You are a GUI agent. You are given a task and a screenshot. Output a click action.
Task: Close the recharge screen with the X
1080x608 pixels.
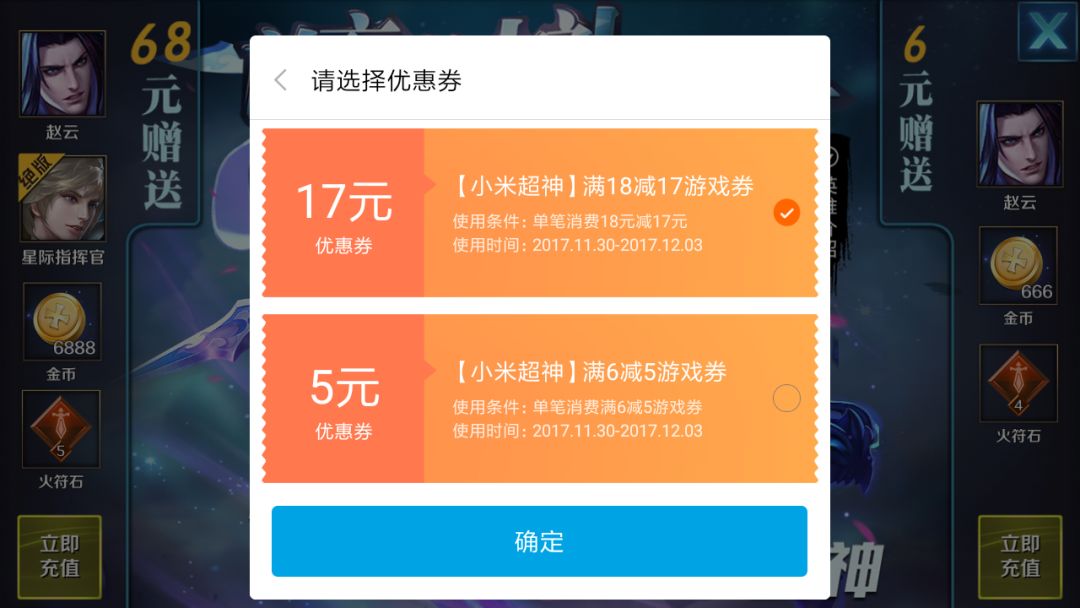tap(1048, 30)
